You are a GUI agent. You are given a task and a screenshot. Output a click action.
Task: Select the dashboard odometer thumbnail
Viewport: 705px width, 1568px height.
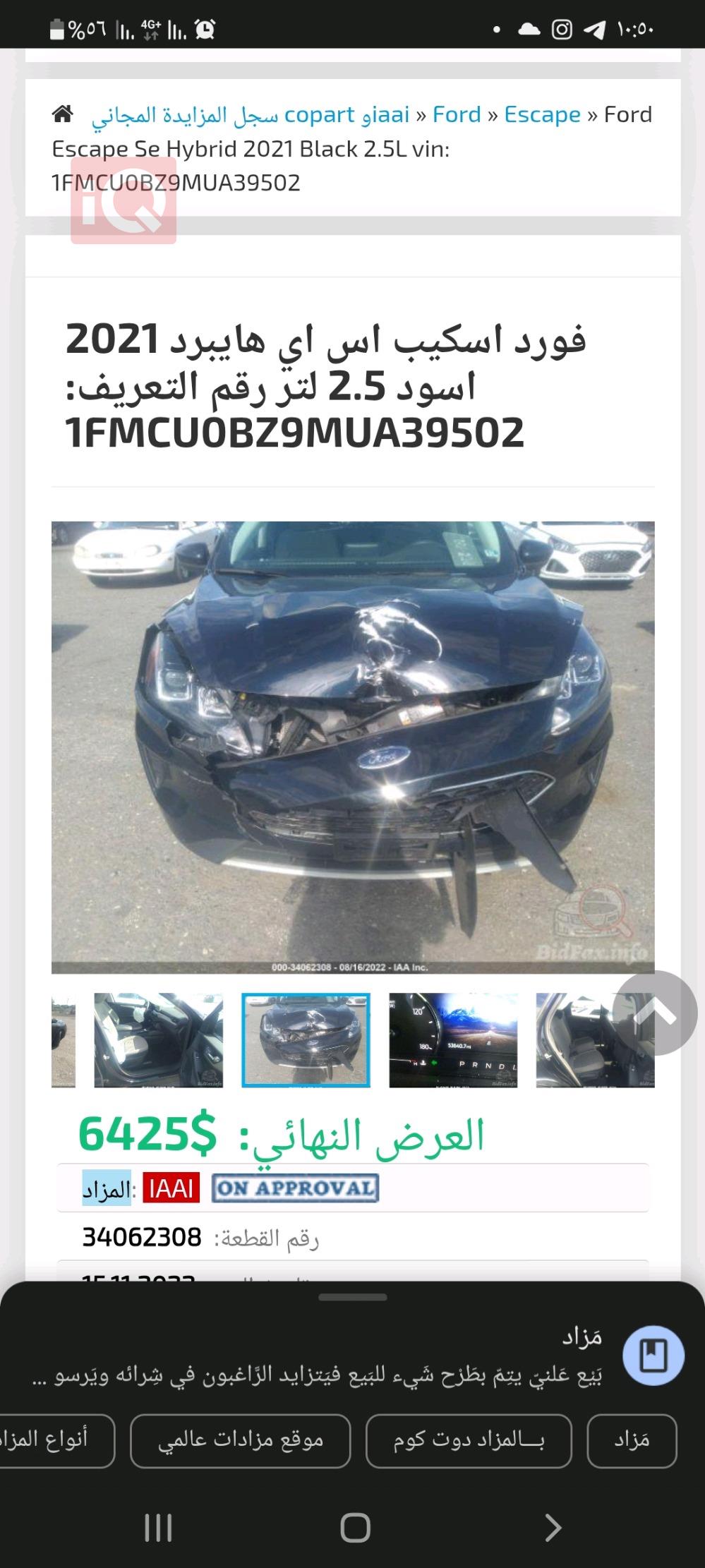[x=453, y=1039]
